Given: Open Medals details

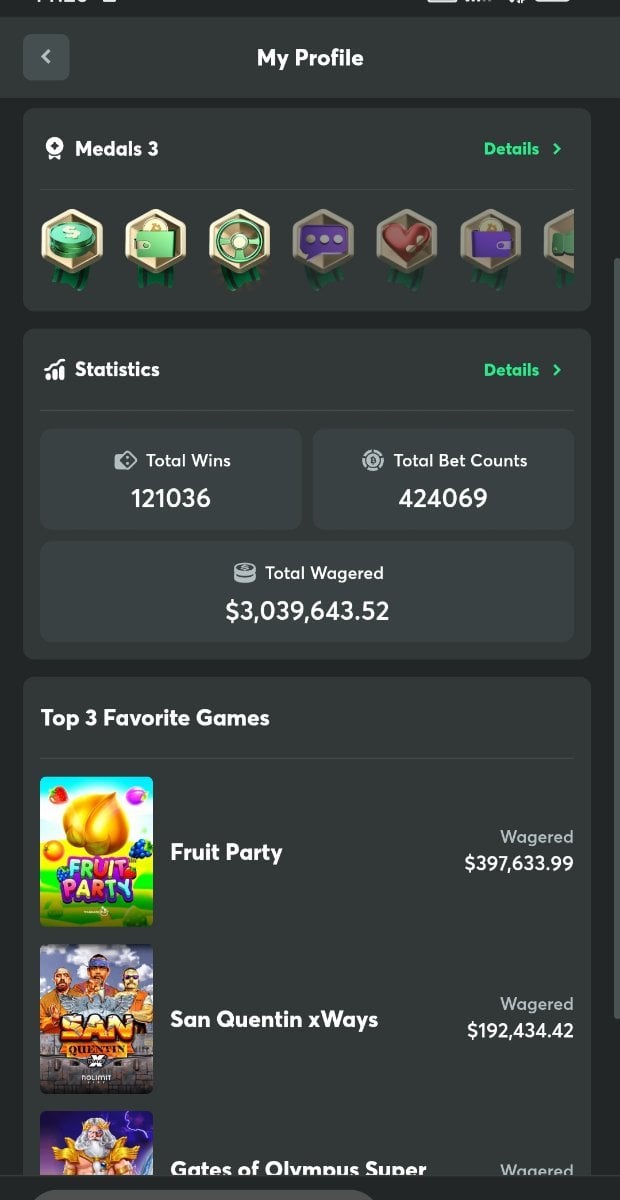Looking at the screenshot, I should [x=522, y=149].
